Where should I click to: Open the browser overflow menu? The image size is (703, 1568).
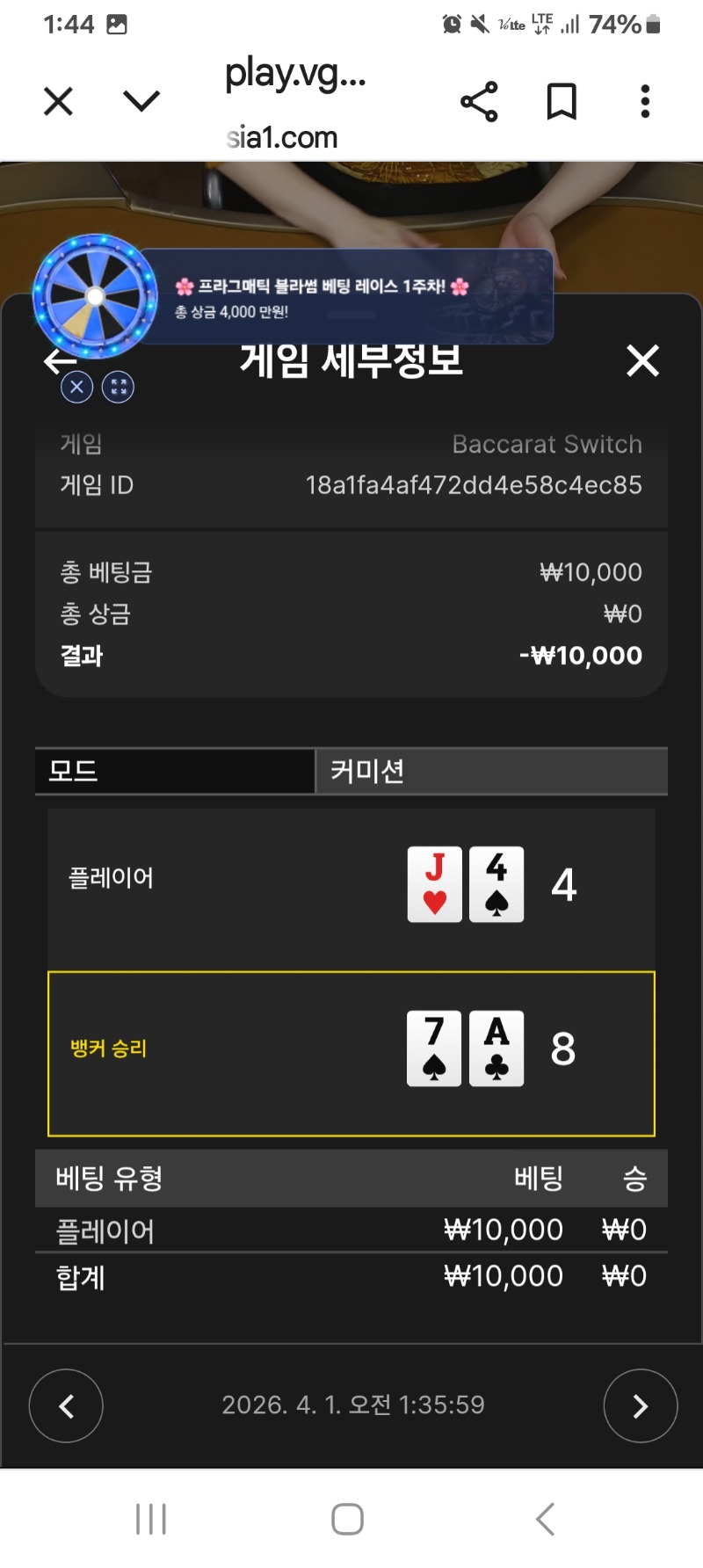pyautogui.click(x=645, y=102)
